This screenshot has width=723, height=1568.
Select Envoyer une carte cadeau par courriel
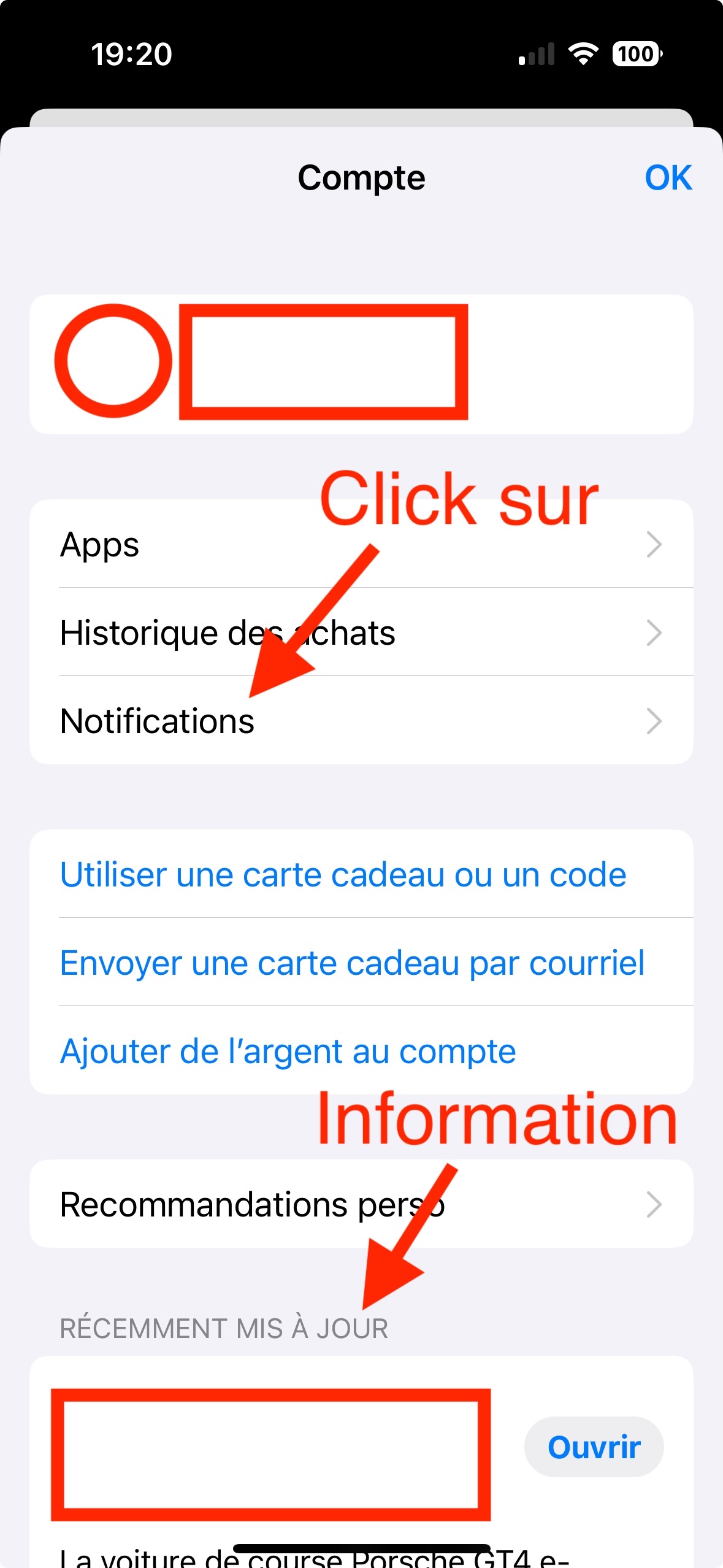(361, 962)
